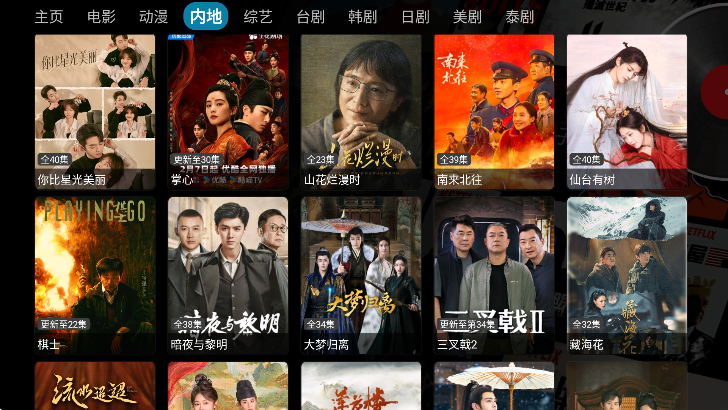728x410 pixels.
Task: Open the series 南来北往
Action: [x=494, y=110]
